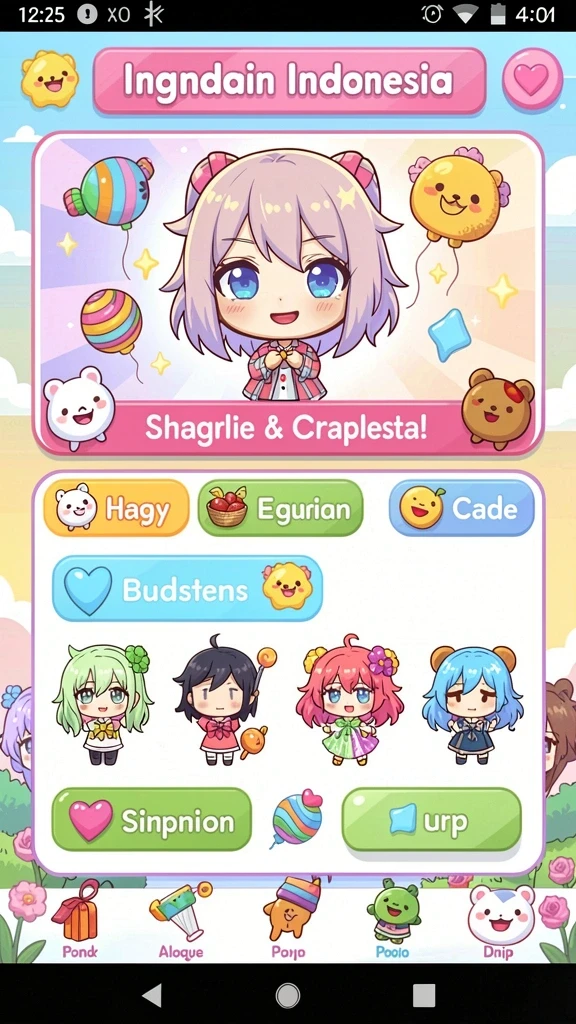This screenshot has width=576, height=1024.
Task: Tap the pink heart button at top
Action: 532,80
